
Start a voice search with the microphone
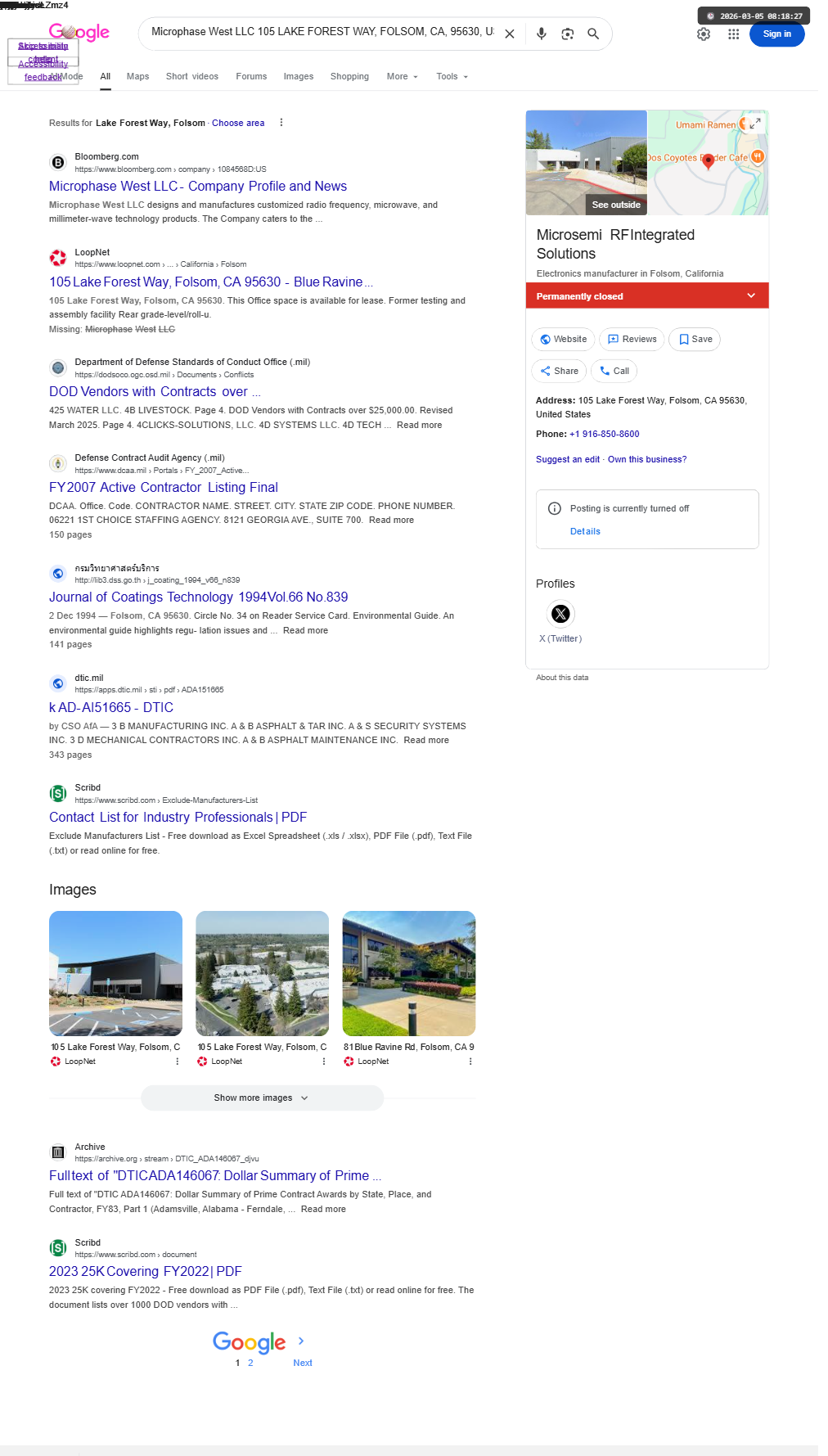[x=541, y=34]
